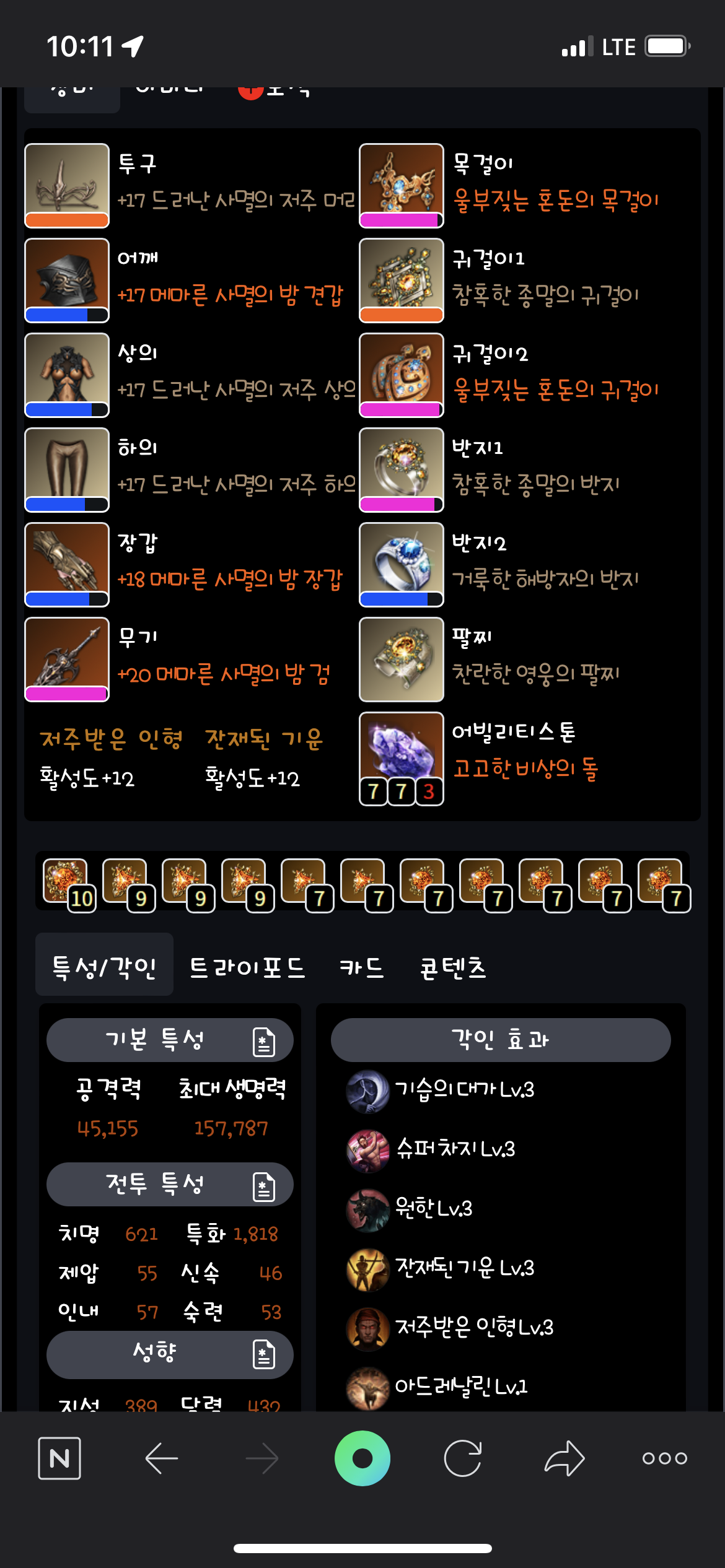View the level 10 gem
This screenshot has width=725, height=1568.
(x=67, y=884)
